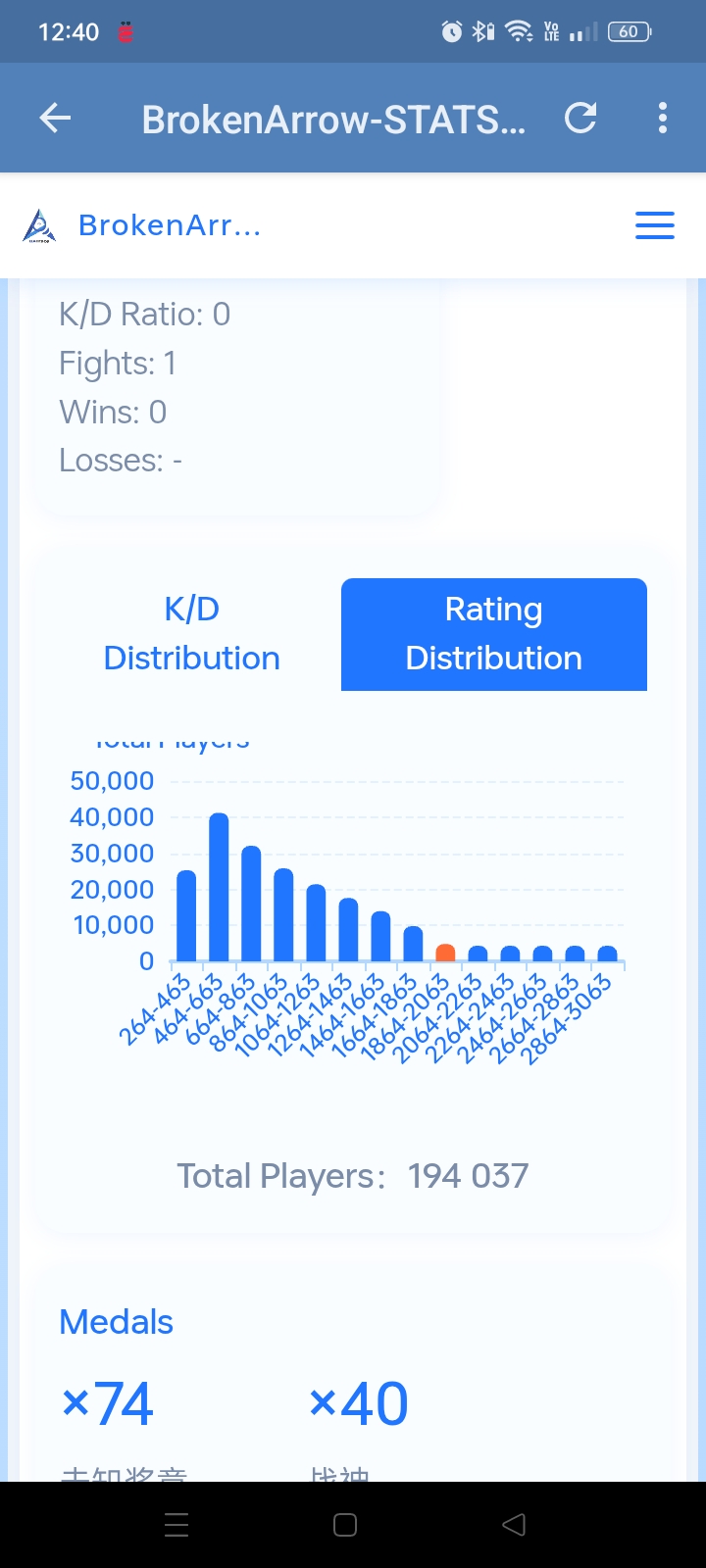Open the hamburger navigation menu
The height and width of the screenshot is (1568, 706).
(x=655, y=225)
